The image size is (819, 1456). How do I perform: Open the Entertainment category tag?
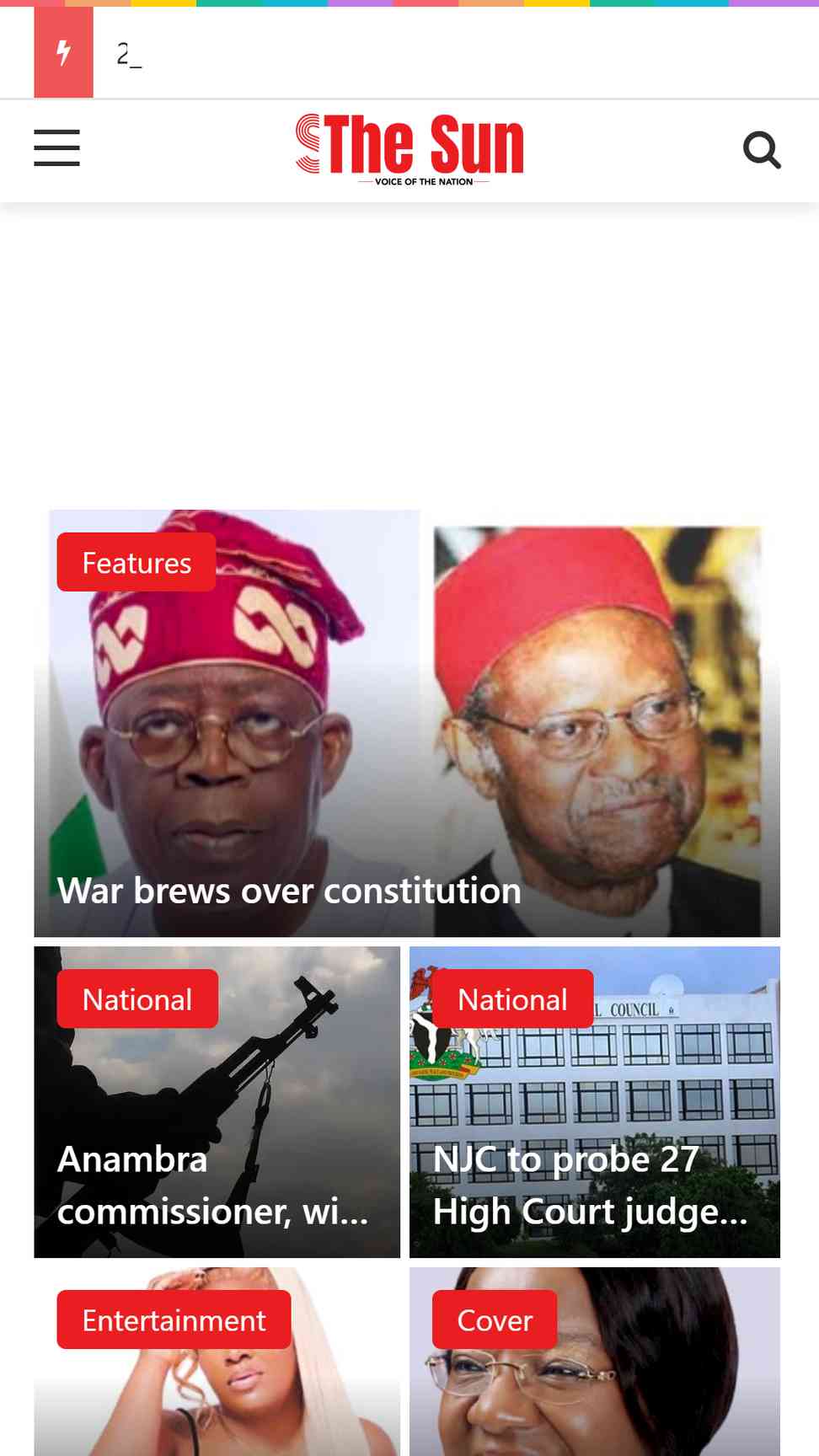[174, 1320]
